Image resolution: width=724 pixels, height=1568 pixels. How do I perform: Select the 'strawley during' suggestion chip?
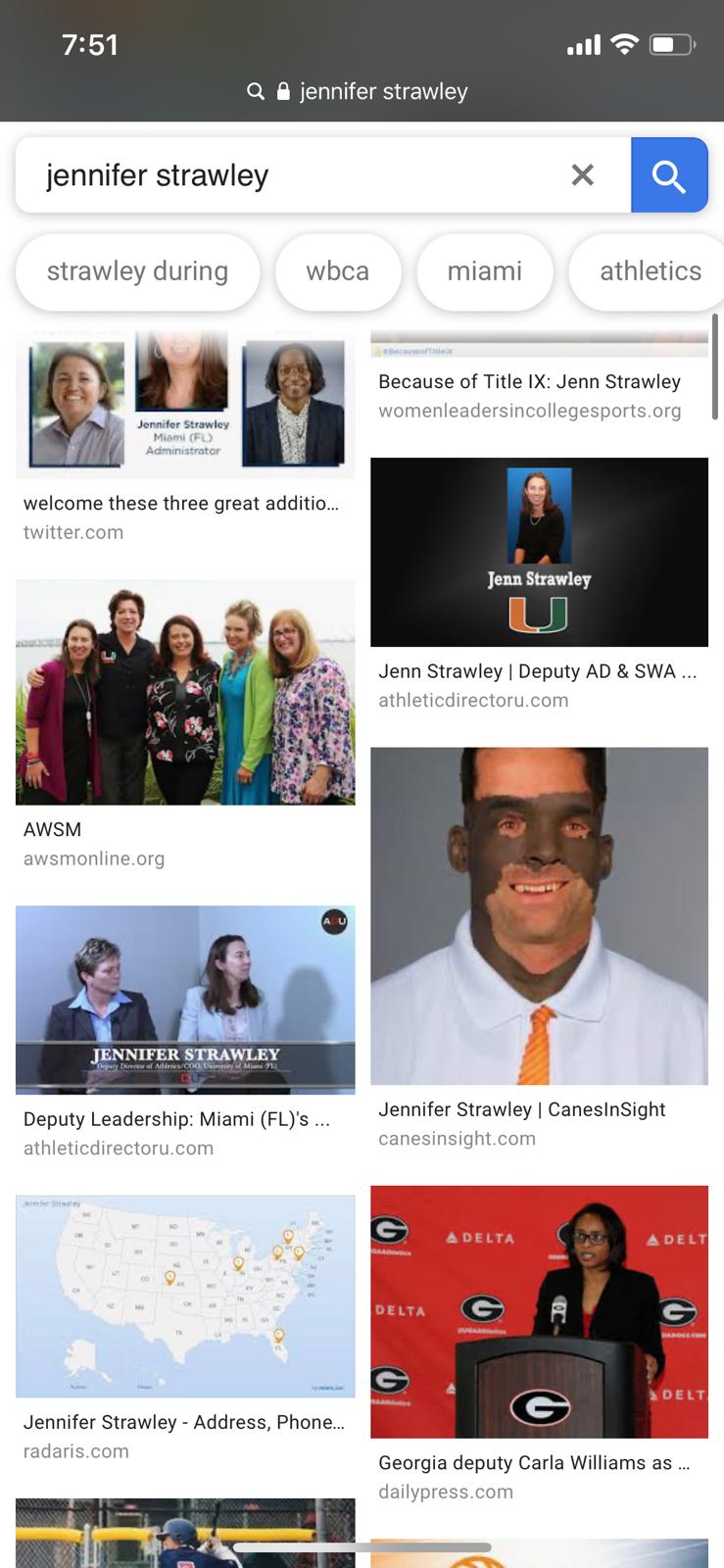point(137,271)
